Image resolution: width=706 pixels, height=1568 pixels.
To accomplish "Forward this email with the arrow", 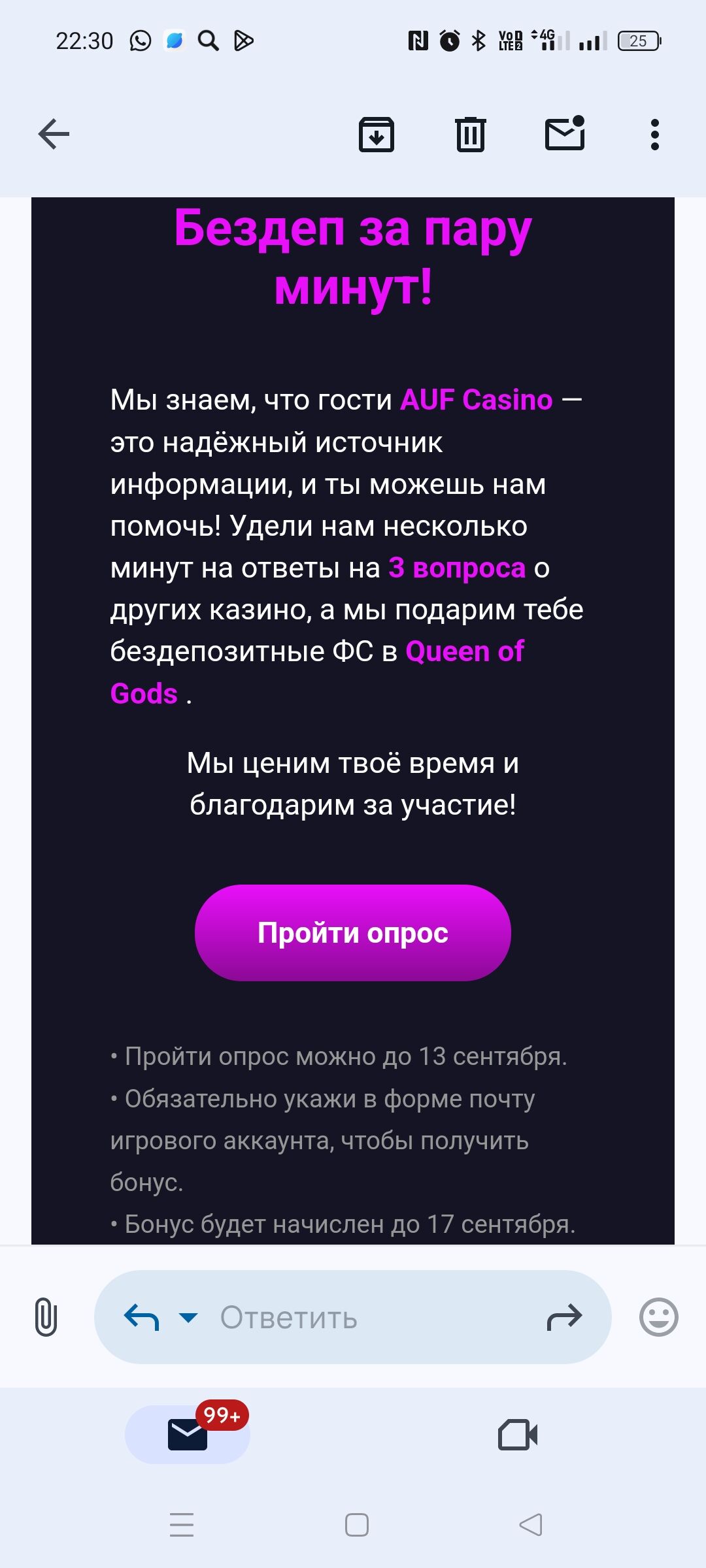I will pos(564,1317).
